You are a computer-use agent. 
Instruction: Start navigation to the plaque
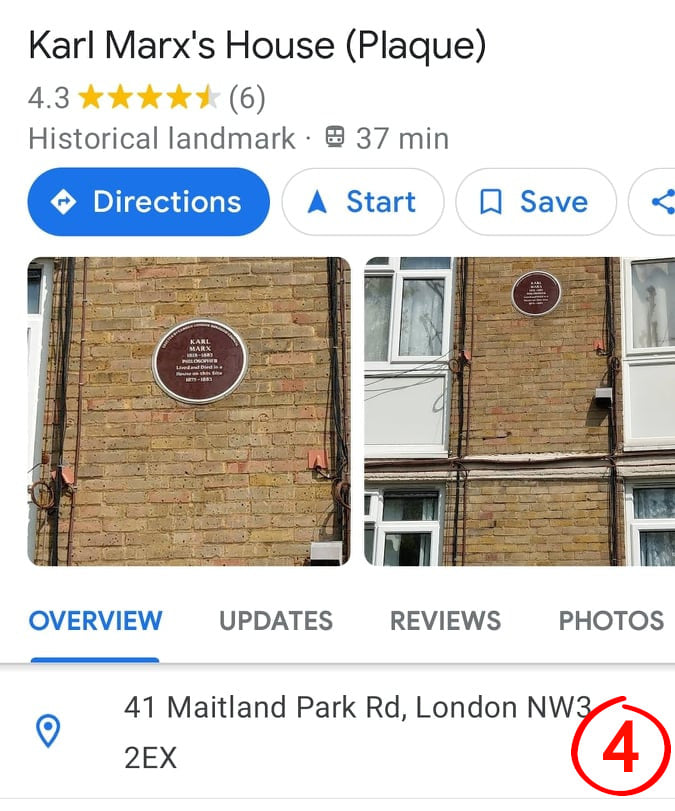(362, 202)
